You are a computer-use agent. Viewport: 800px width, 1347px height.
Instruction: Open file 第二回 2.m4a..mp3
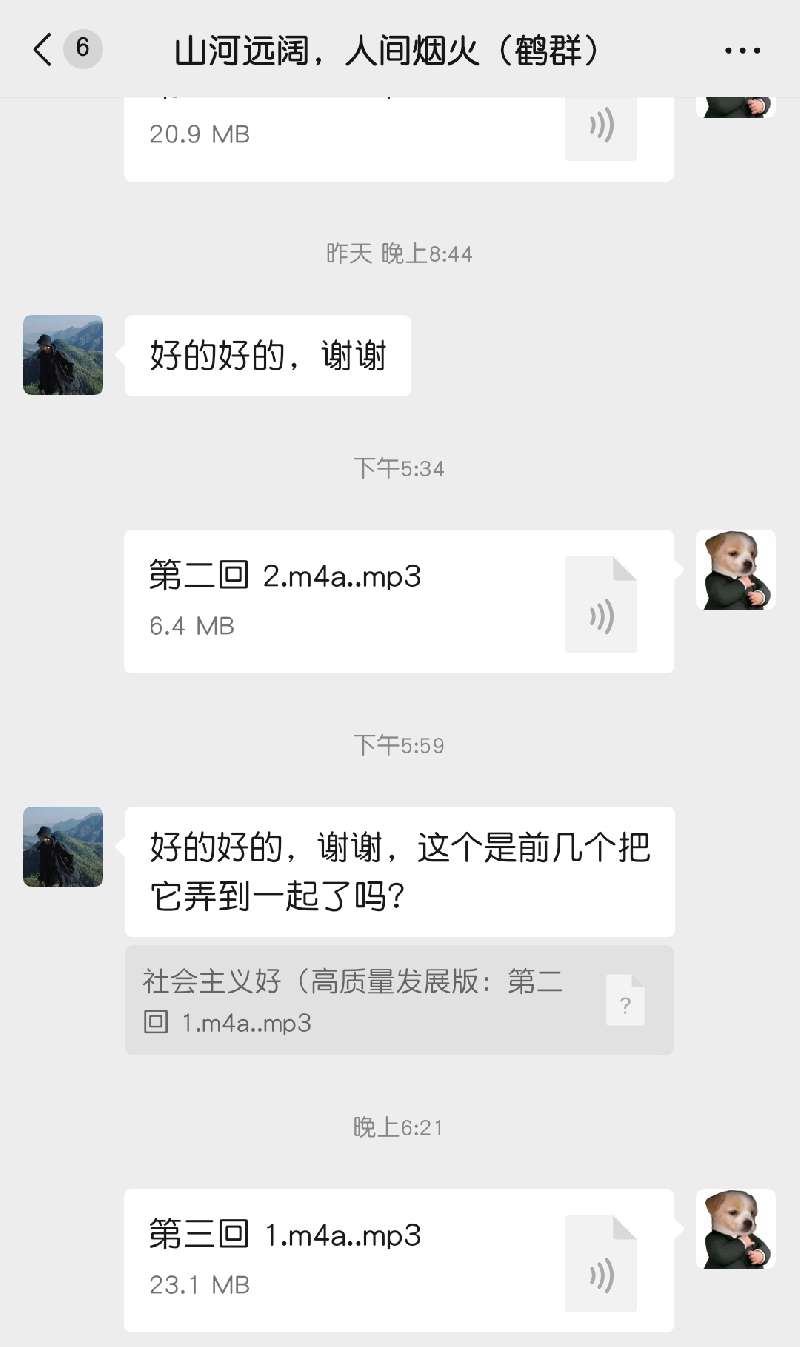tap(398, 601)
